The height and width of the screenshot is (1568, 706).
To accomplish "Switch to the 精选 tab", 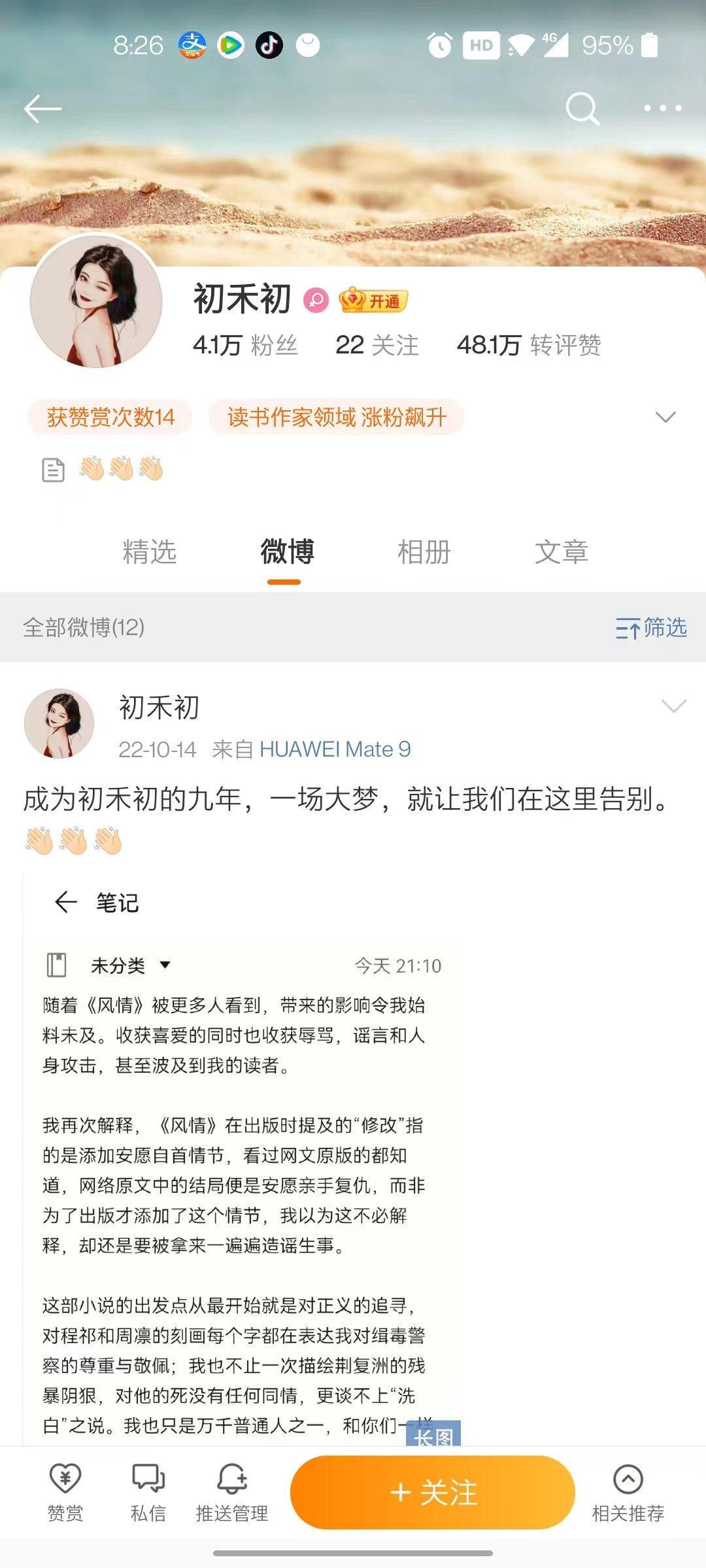I will coord(150,552).
